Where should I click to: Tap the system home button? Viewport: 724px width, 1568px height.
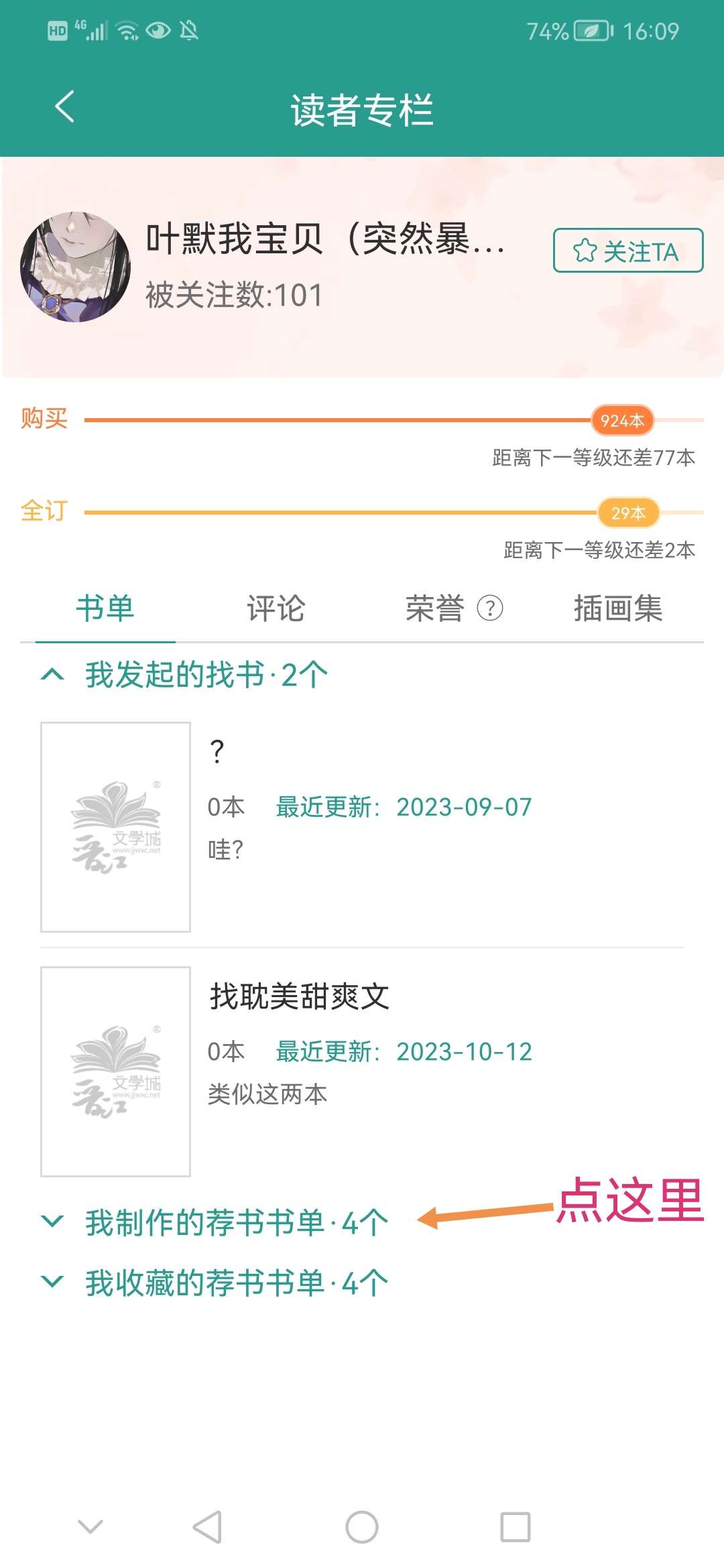(362, 1527)
